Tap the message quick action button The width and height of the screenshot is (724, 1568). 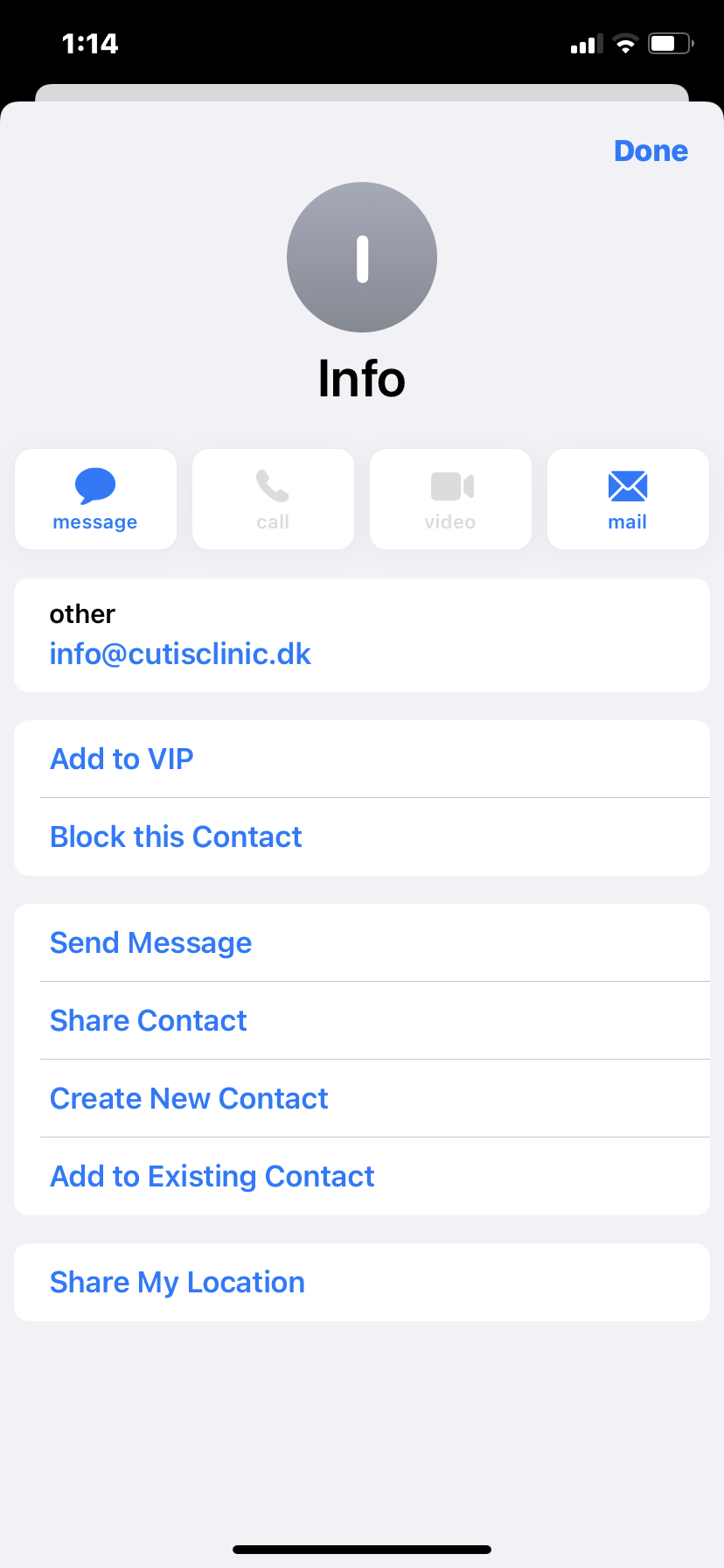tap(95, 500)
